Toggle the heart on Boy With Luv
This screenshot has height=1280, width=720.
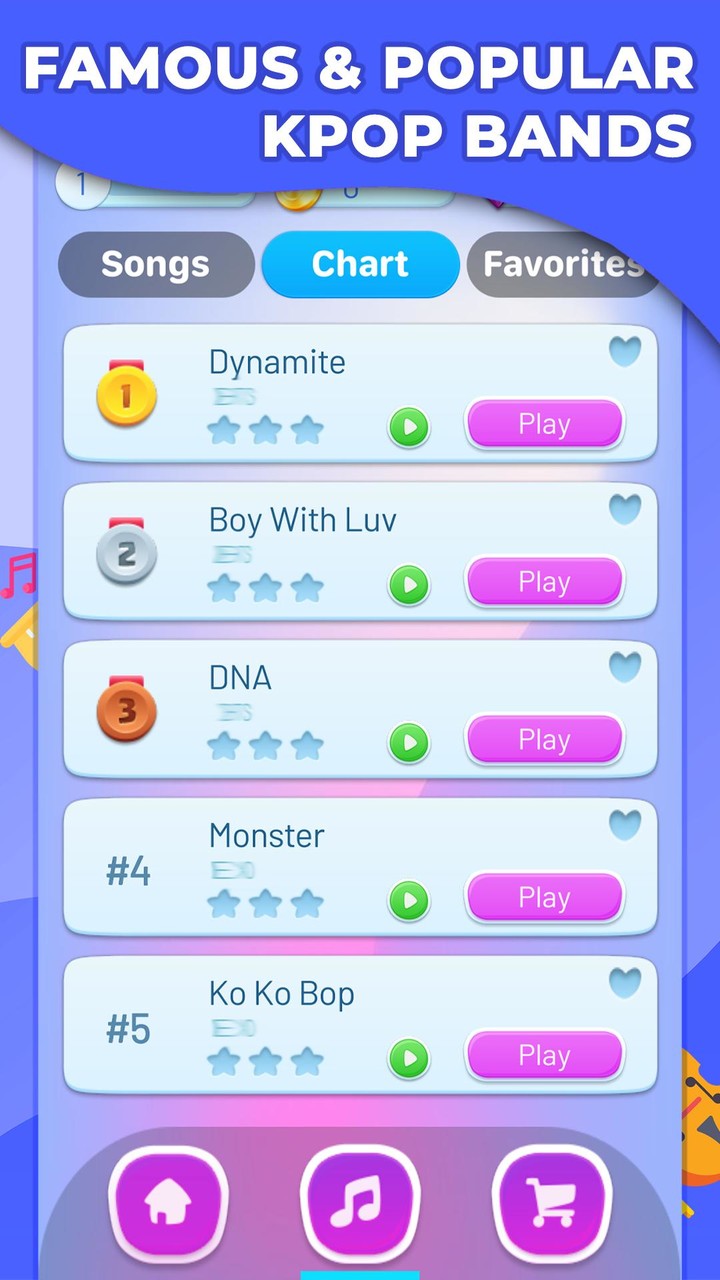click(x=624, y=509)
